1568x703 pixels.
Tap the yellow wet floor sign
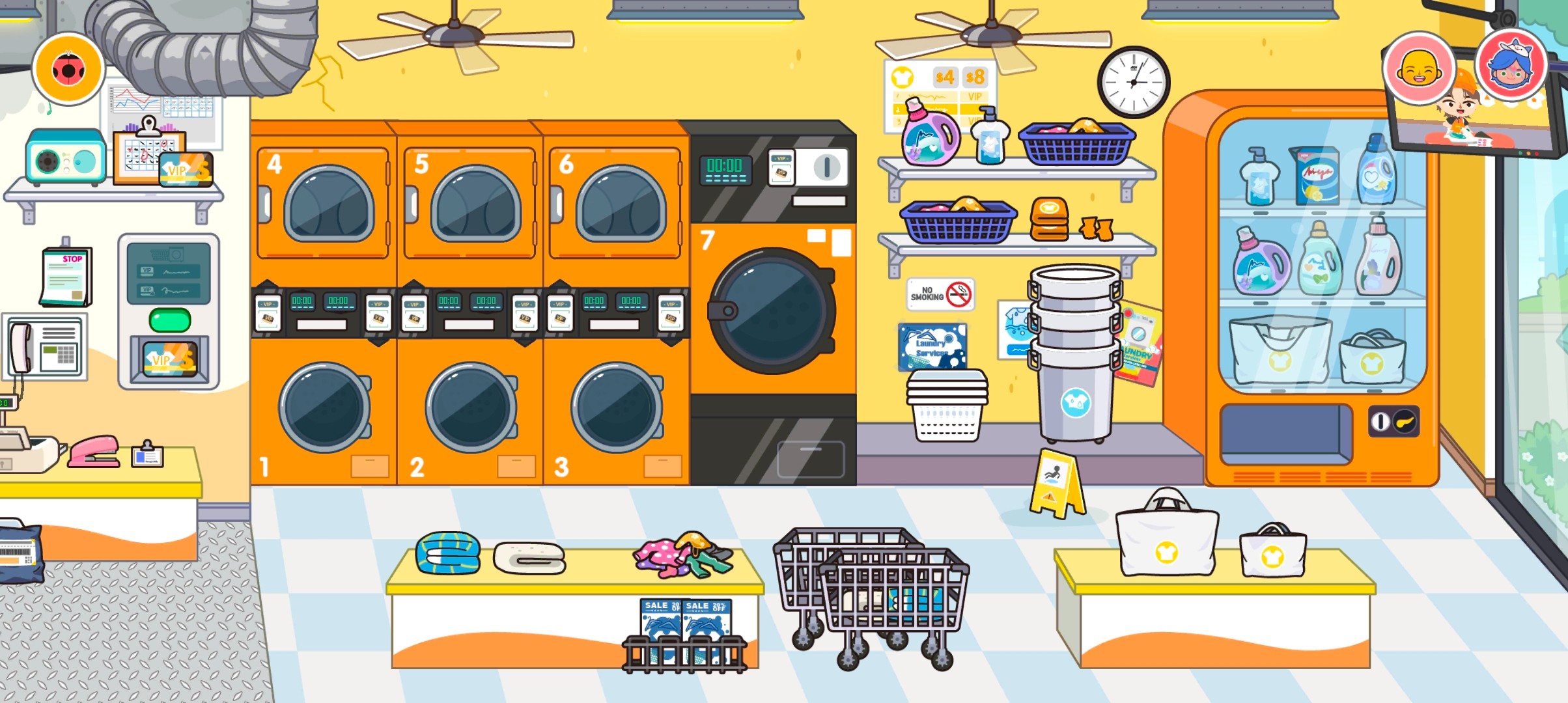1057,484
